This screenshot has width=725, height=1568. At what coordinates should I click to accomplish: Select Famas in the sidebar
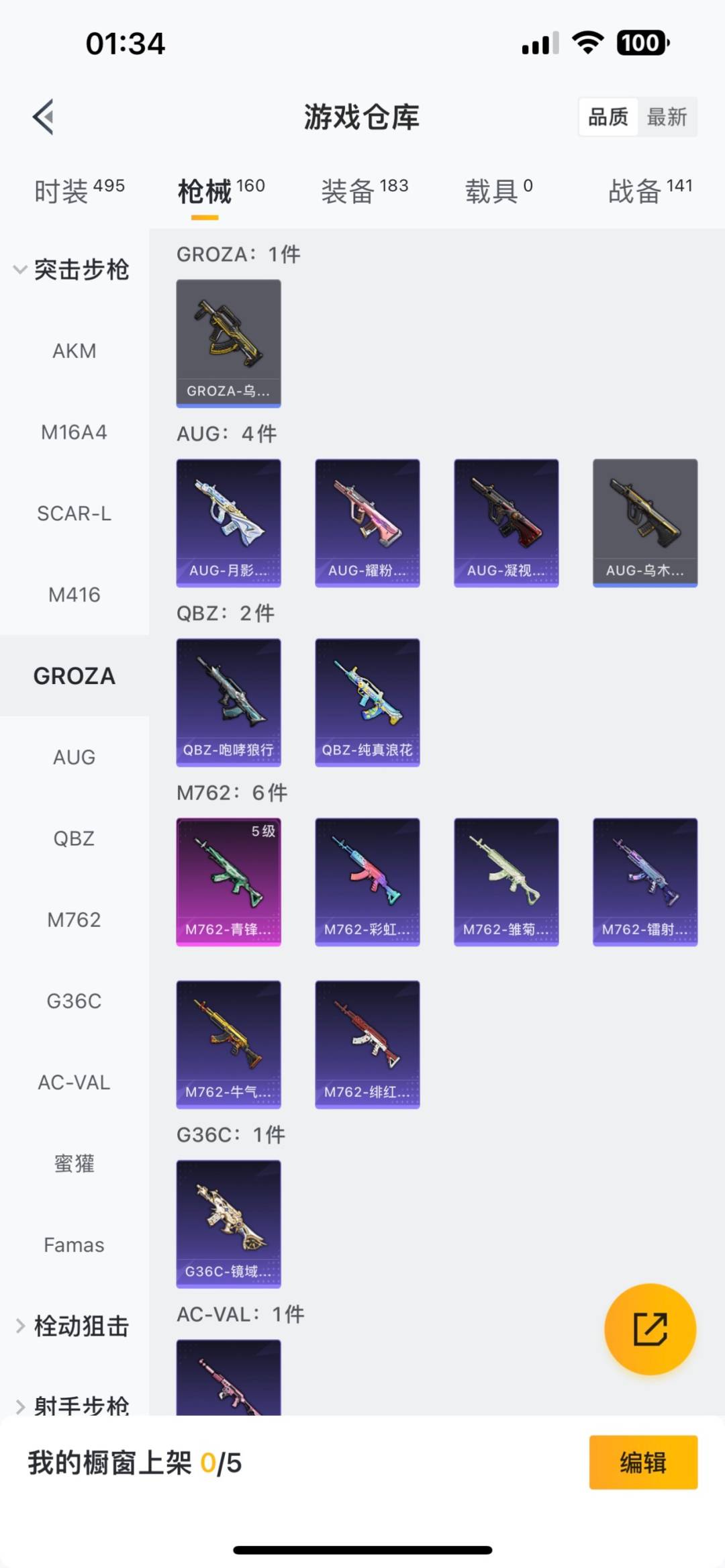point(75,1245)
